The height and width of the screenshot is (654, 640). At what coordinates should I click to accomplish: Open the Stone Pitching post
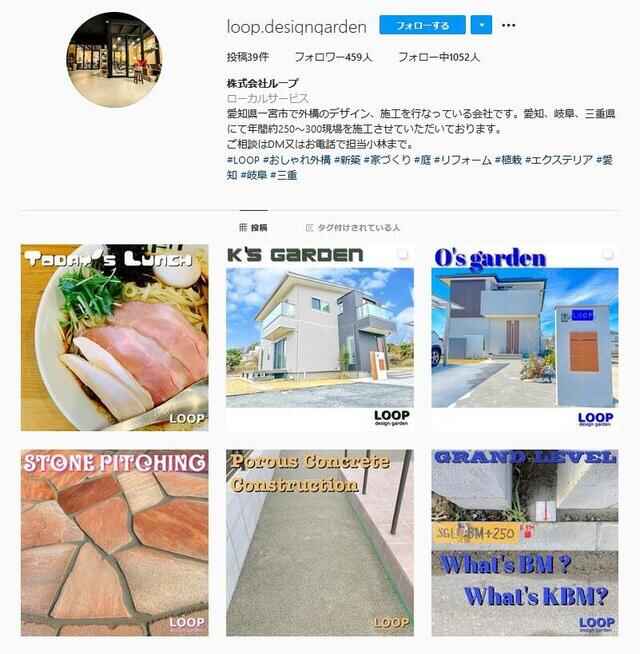tap(114, 543)
